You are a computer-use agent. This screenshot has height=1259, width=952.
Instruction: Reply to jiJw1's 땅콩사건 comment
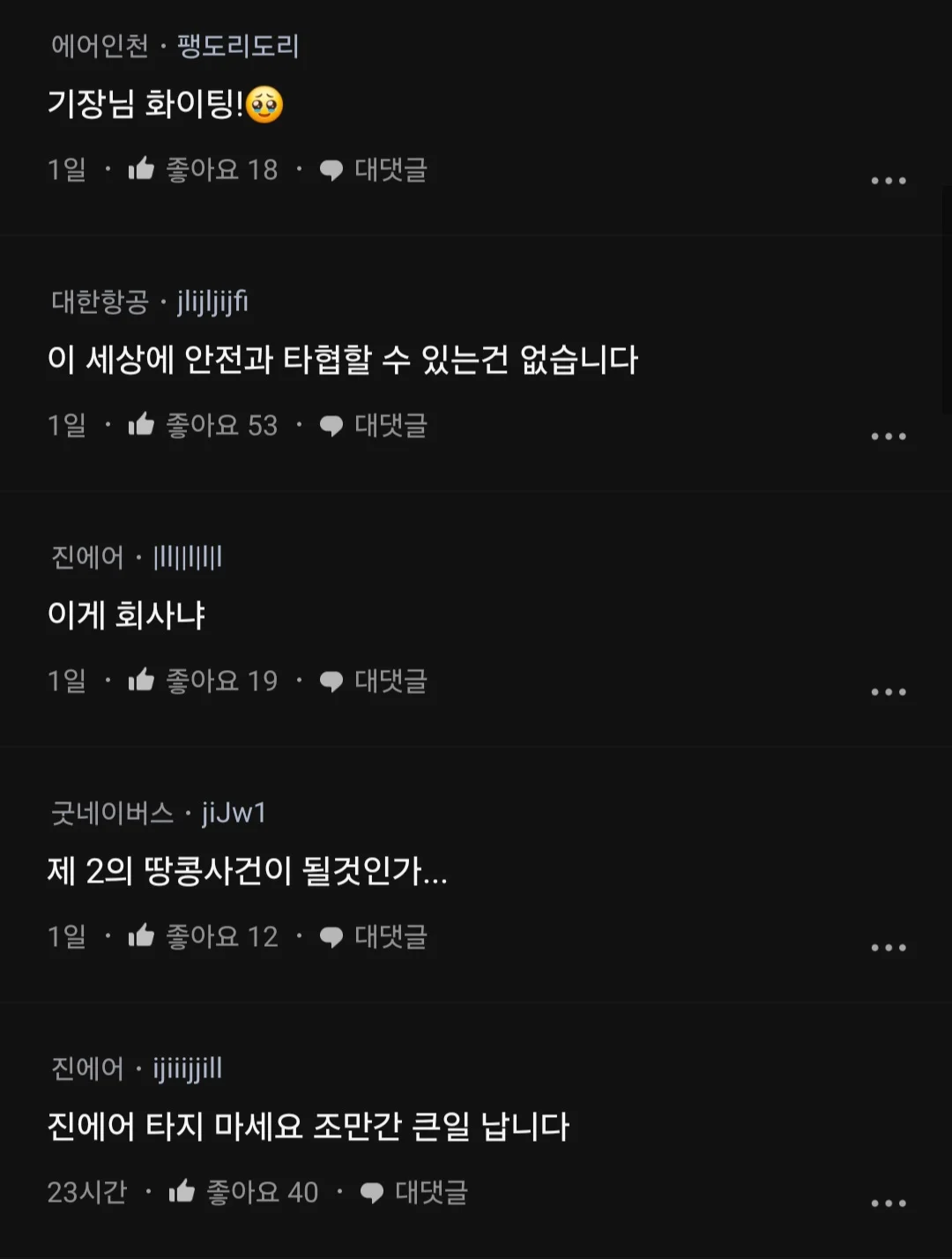click(374, 936)
